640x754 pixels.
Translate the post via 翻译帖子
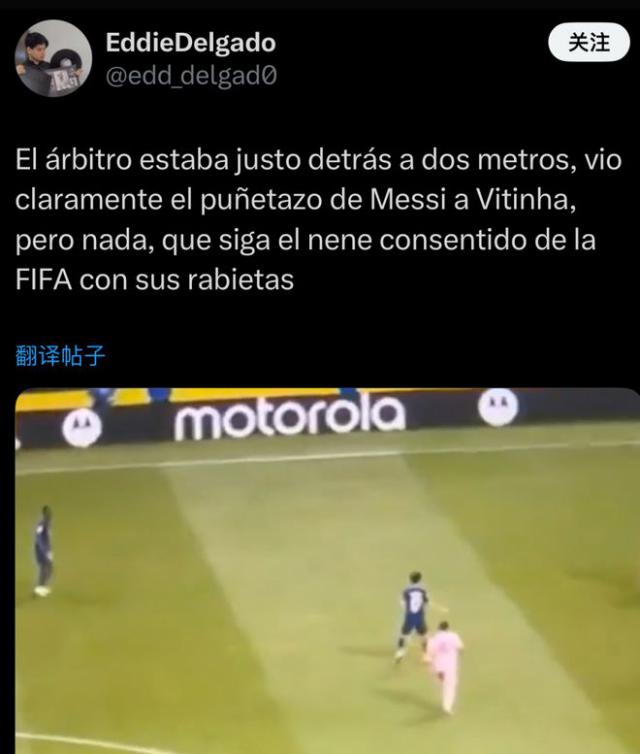(x=61, y=354)
